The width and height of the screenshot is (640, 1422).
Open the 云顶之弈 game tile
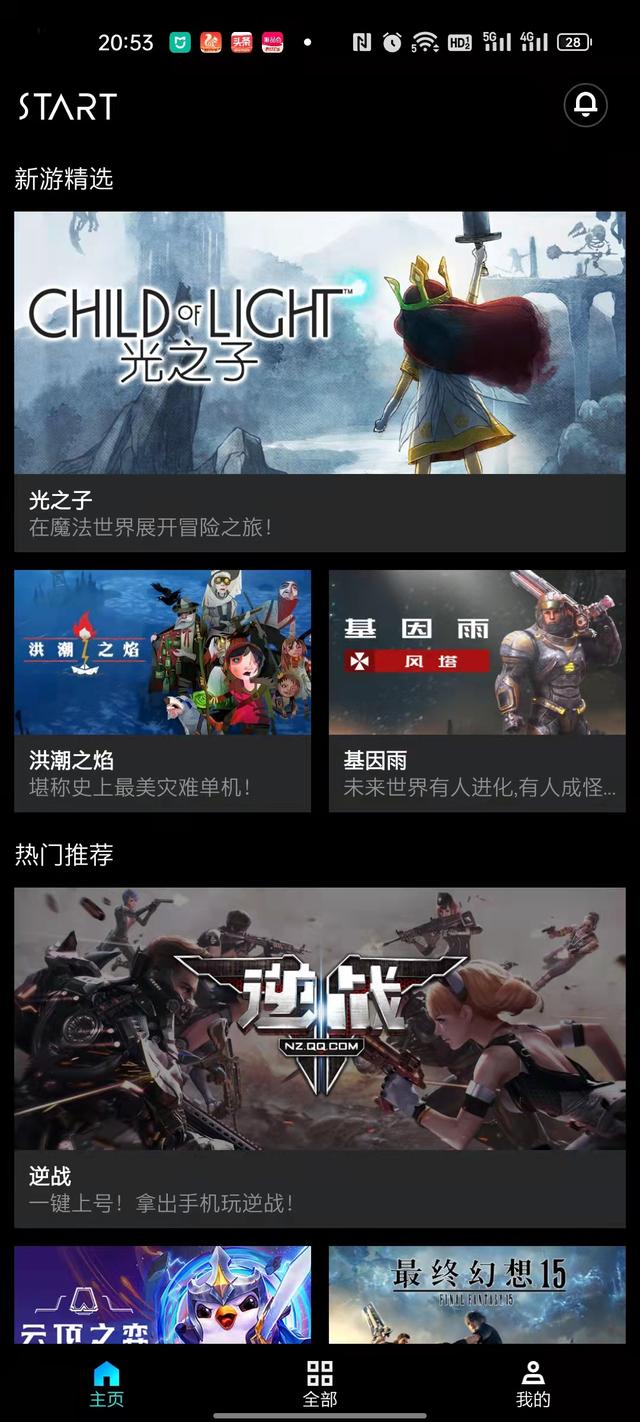(162, 1294)
